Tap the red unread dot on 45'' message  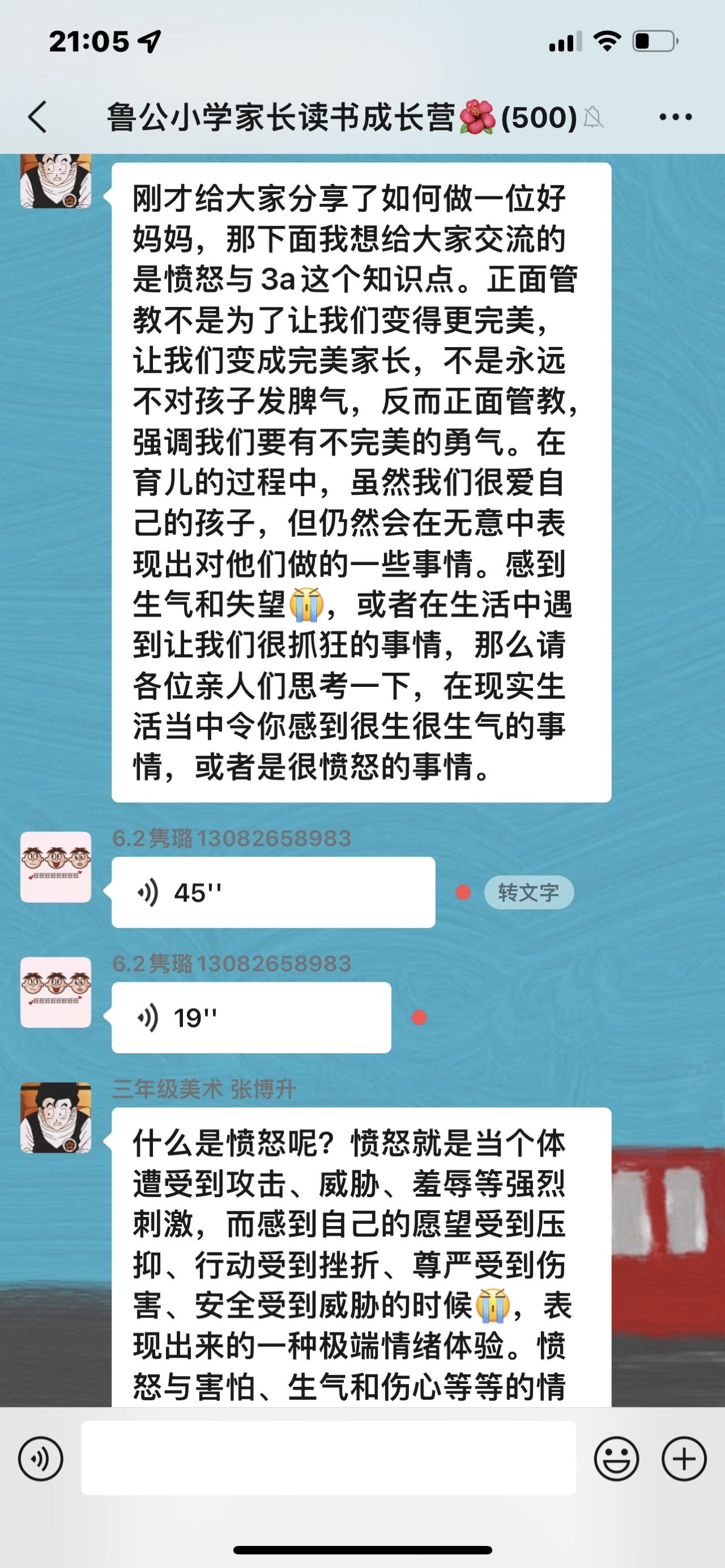tap(463, 892)
